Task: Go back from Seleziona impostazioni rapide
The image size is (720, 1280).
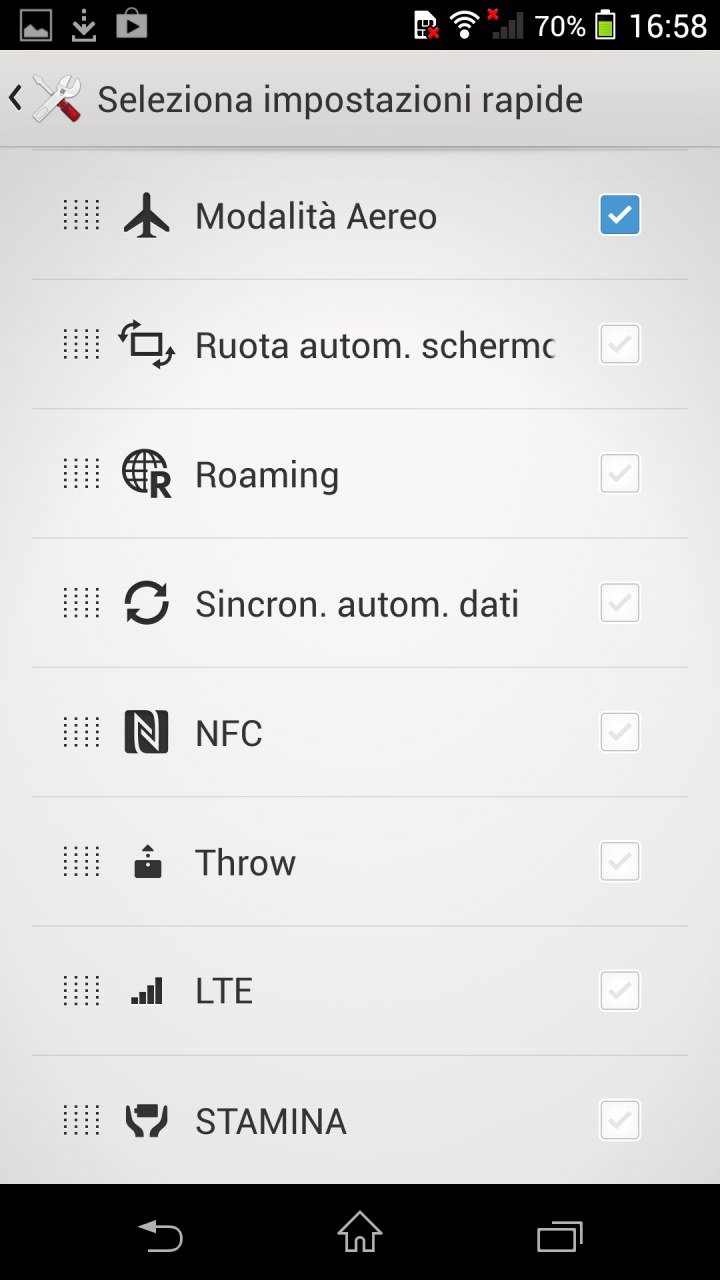Action: [x=45, y=99]
